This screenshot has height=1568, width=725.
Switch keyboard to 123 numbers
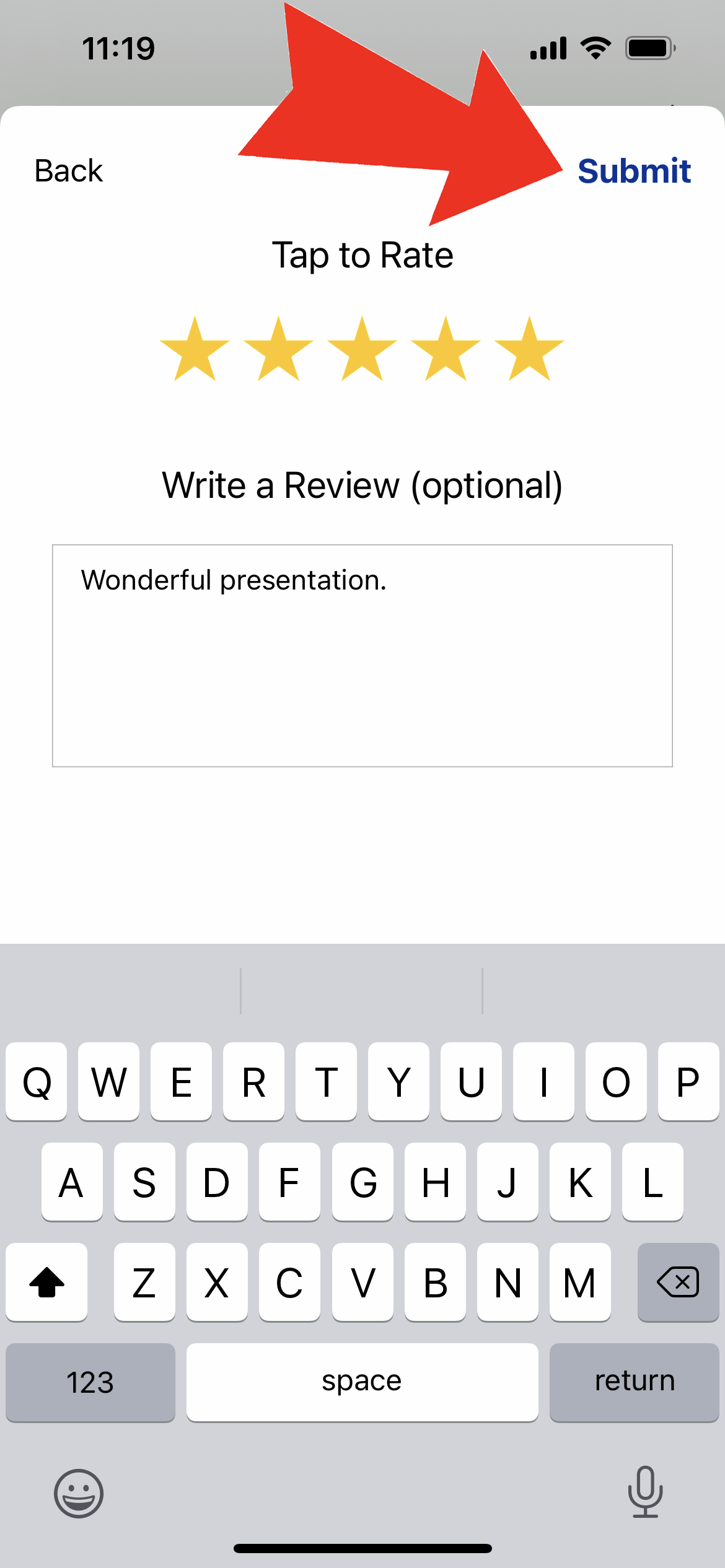click(90, 1382)
